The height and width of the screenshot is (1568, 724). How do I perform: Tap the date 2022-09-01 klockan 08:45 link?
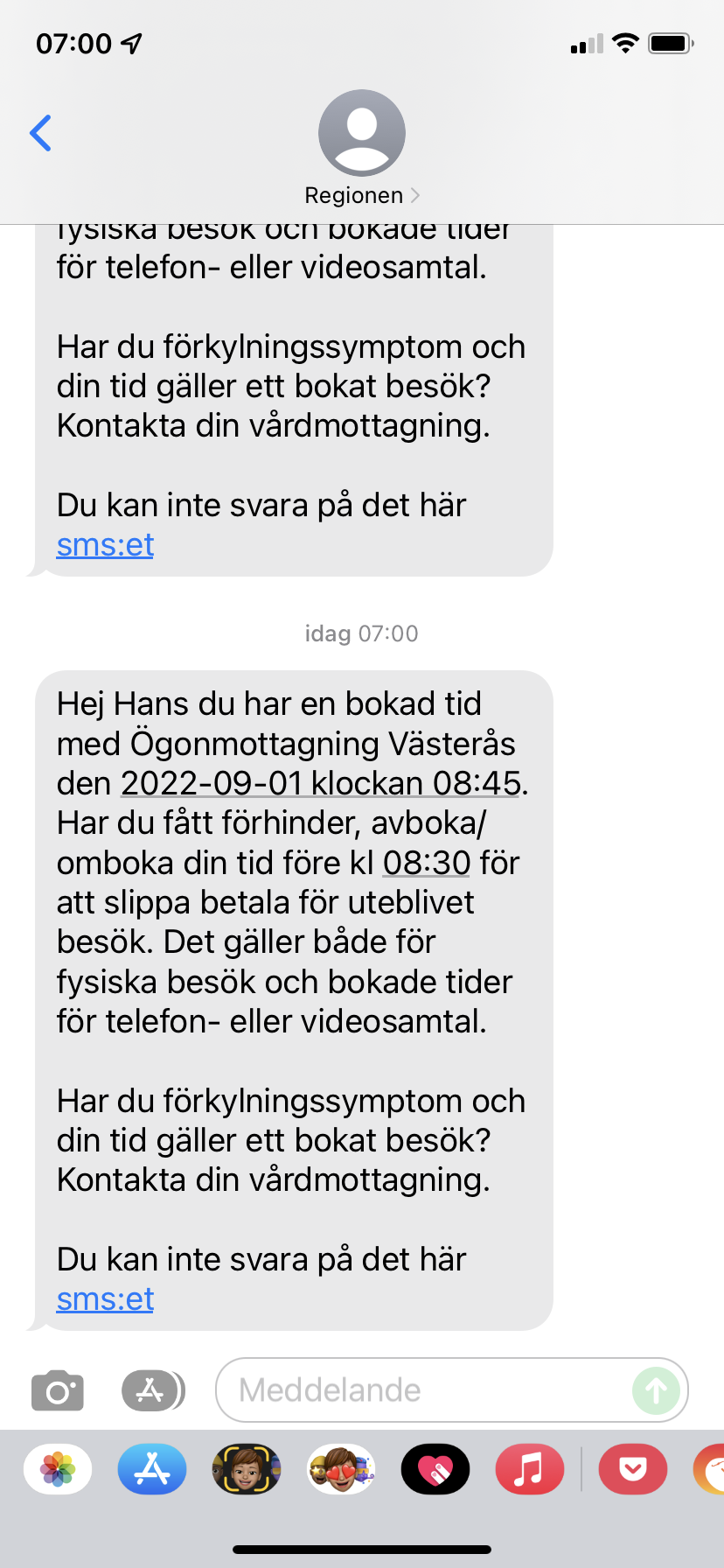(321, 783)
